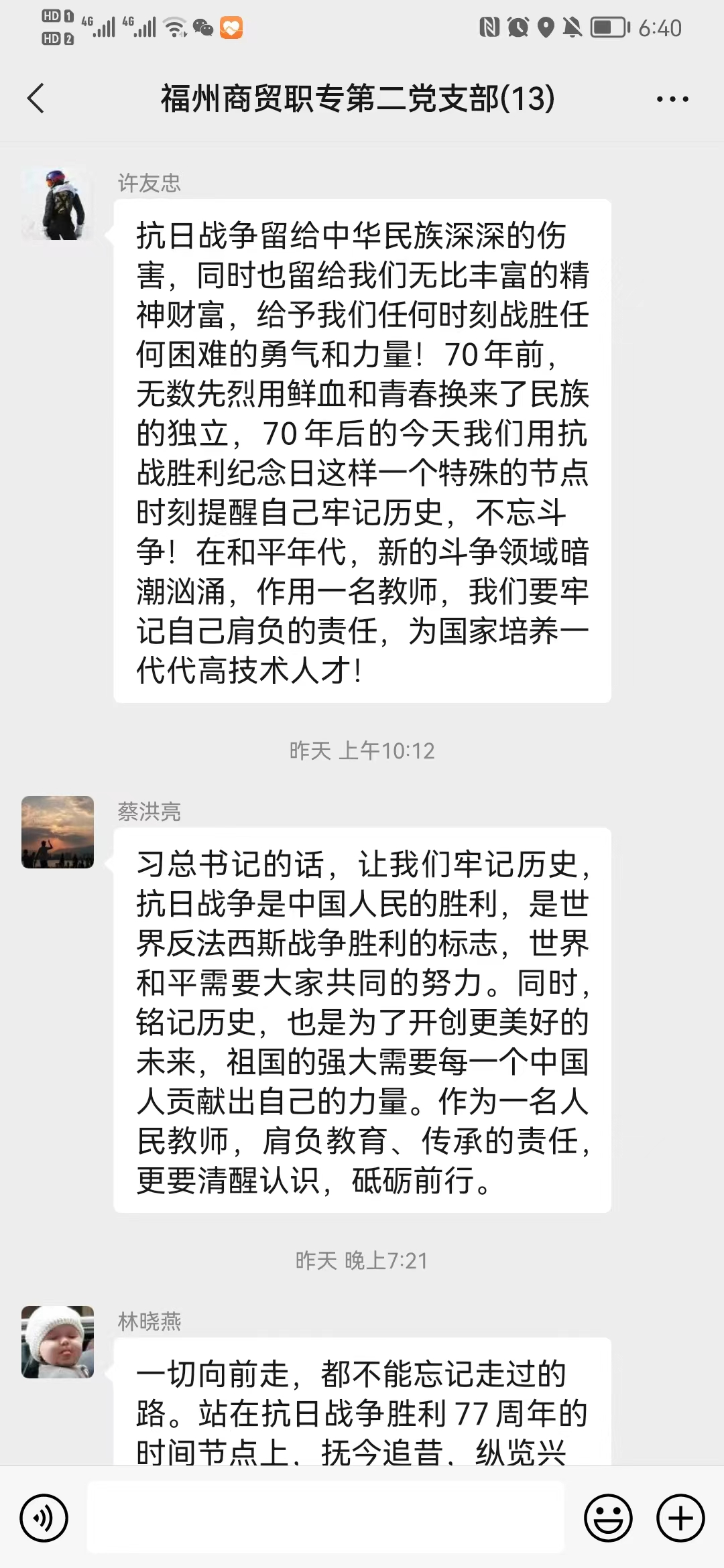The image size is (724, 1568).
Task: Open 许友忠's profile avatar
Action: (x=58, y=204)
